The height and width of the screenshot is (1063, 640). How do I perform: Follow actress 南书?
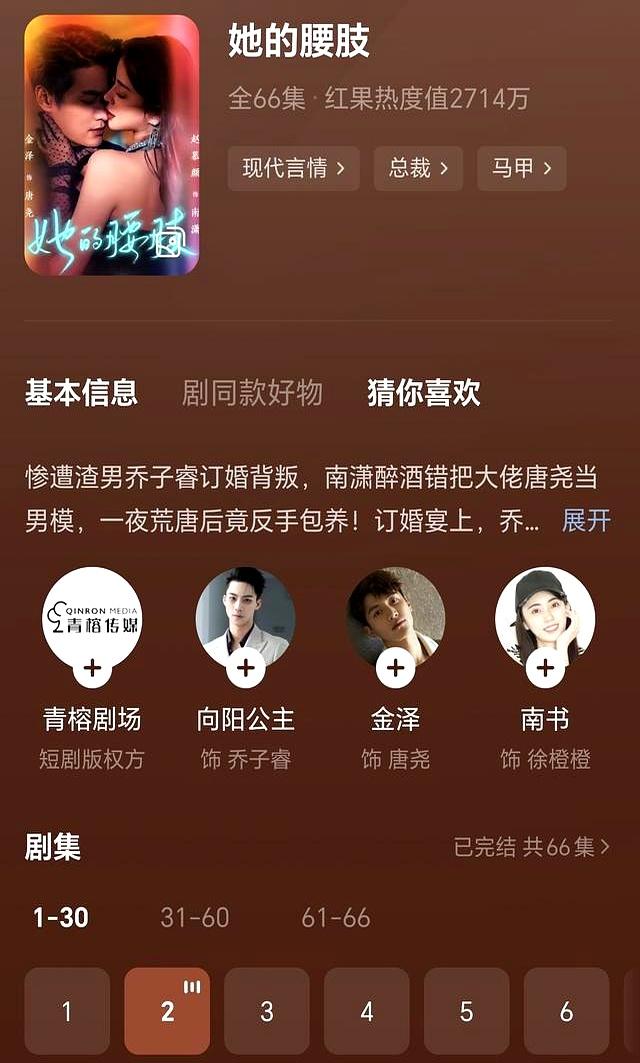click(x=545, y=667)
